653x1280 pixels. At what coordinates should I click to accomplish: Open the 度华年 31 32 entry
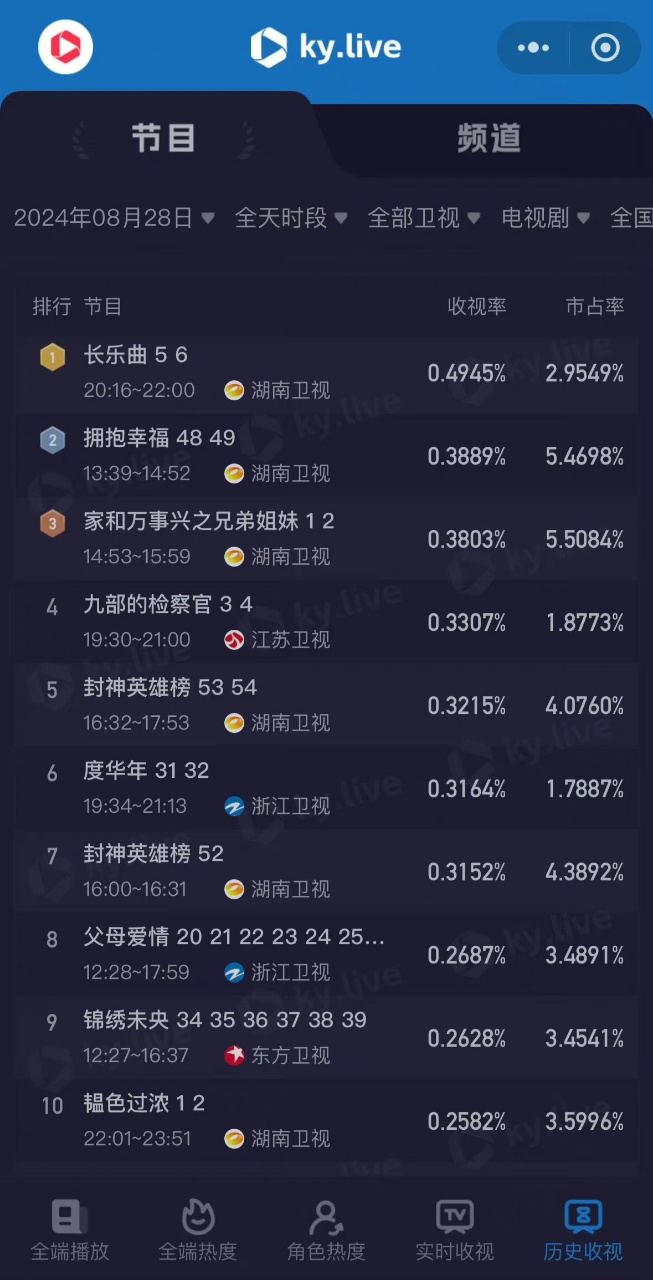[326, 788]
